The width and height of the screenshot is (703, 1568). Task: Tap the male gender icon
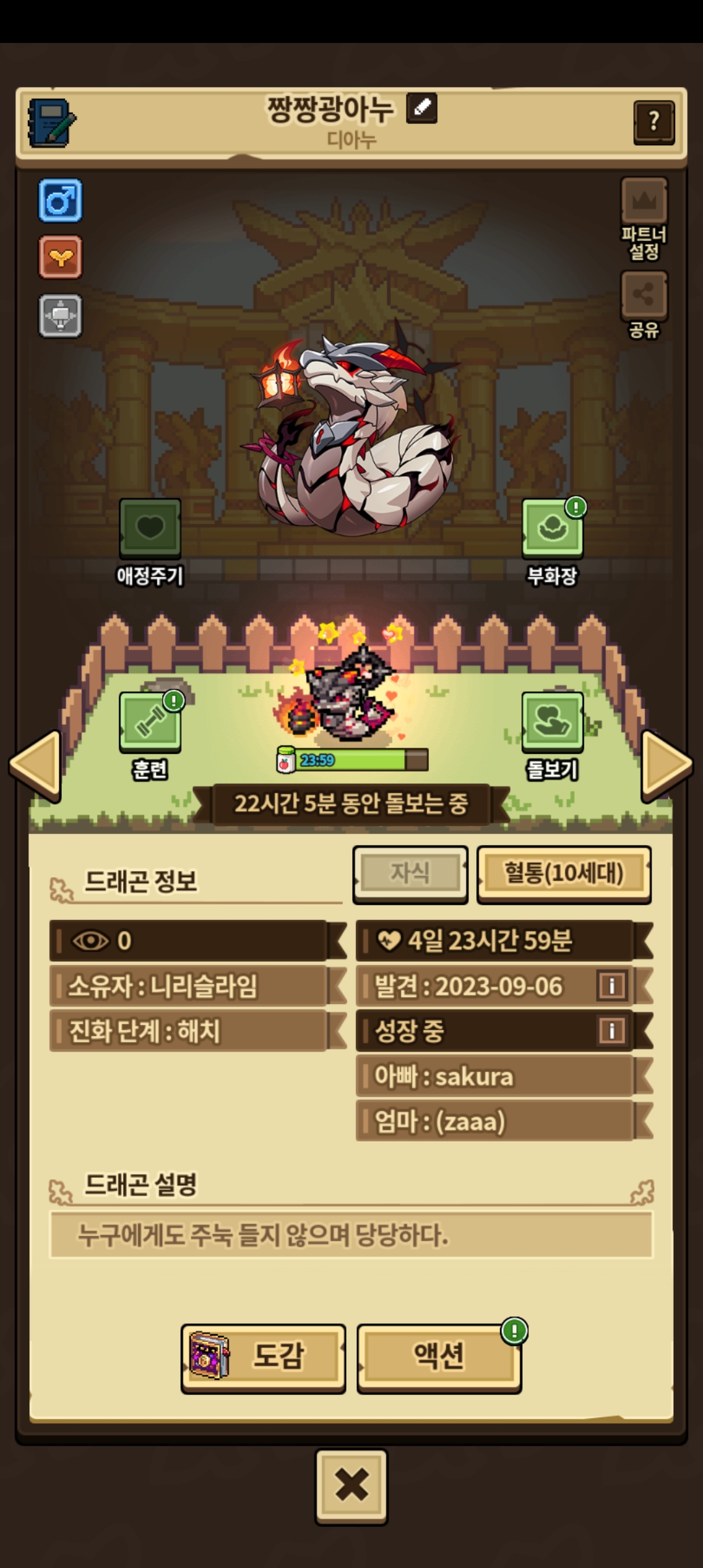[x=61, y=201]
